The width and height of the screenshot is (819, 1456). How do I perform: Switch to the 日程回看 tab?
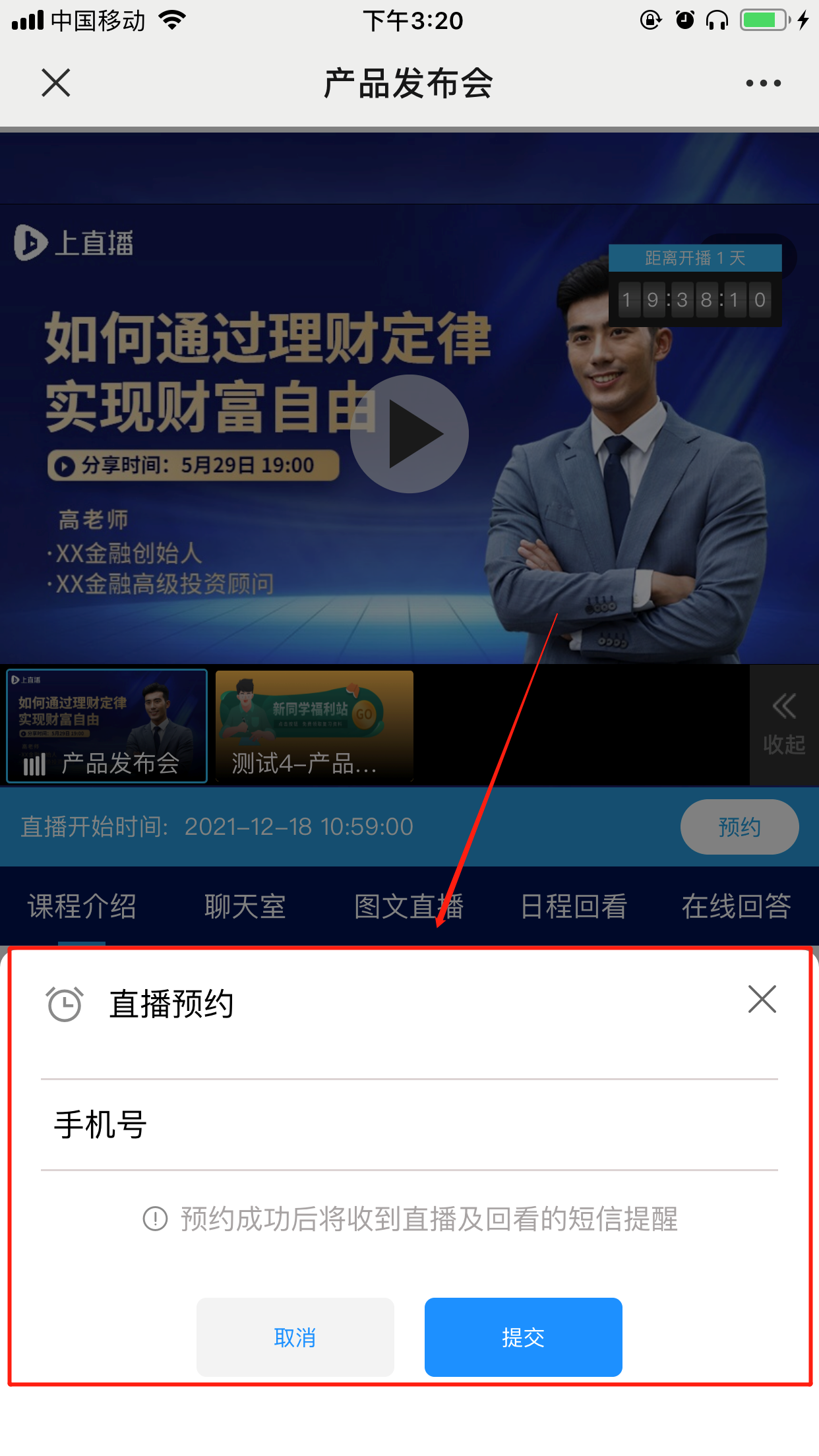(x=573, y=906)
